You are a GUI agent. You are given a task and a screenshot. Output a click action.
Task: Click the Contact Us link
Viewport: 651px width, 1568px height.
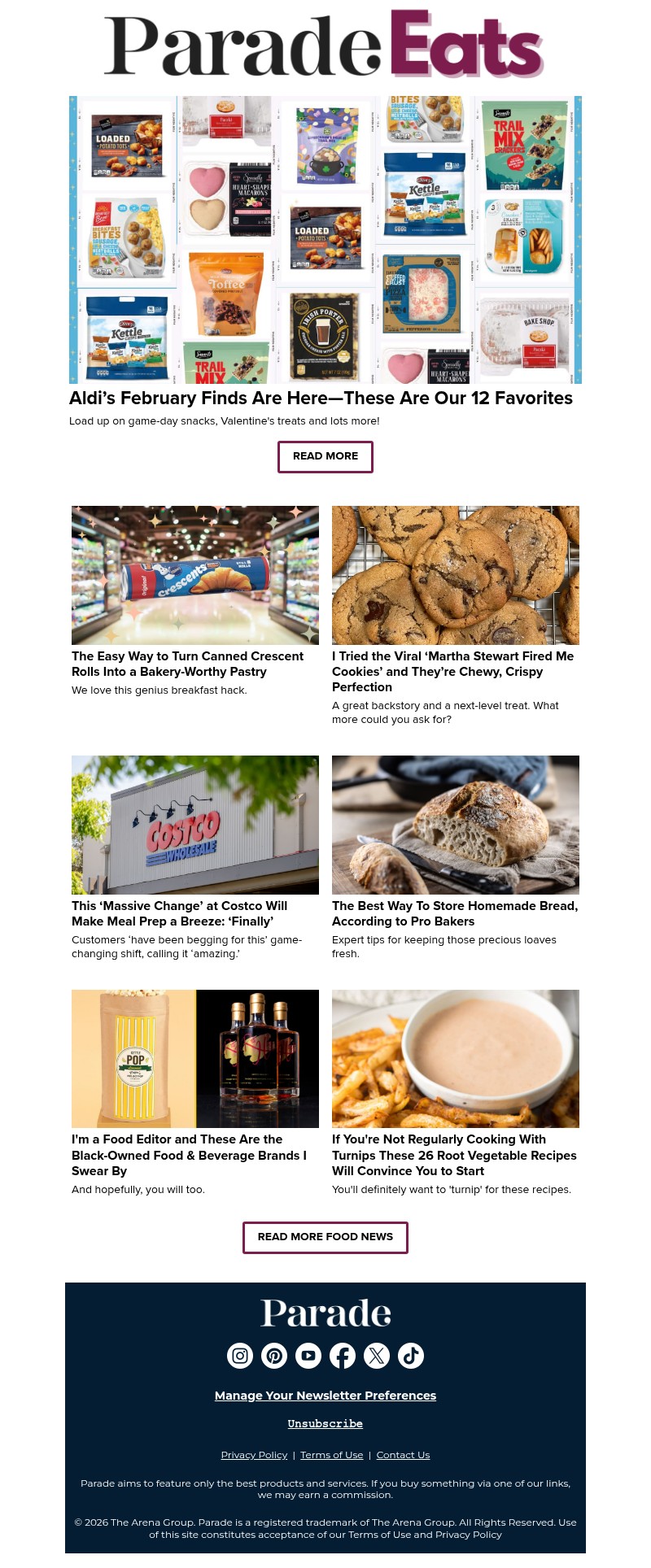[403, 1455]
